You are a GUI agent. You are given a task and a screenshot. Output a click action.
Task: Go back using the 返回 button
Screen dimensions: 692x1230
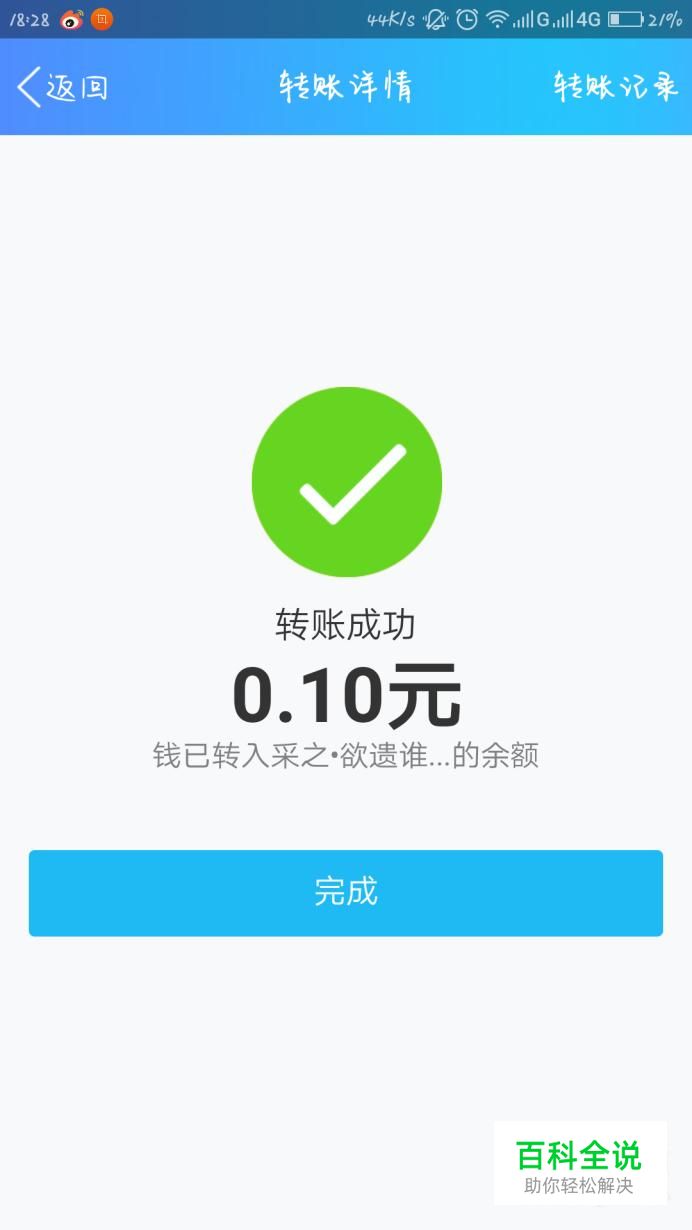pos(62,88)
